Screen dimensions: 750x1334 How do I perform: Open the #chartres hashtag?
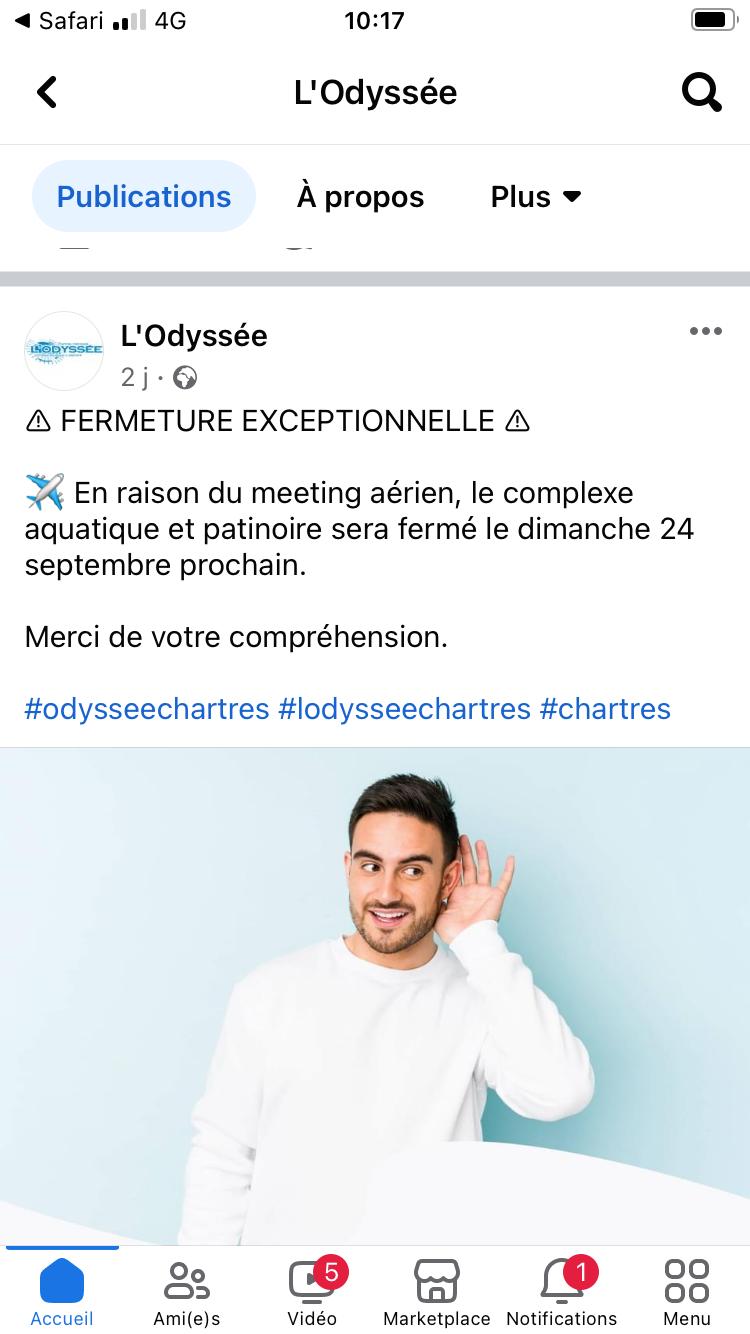coord(605,709)
